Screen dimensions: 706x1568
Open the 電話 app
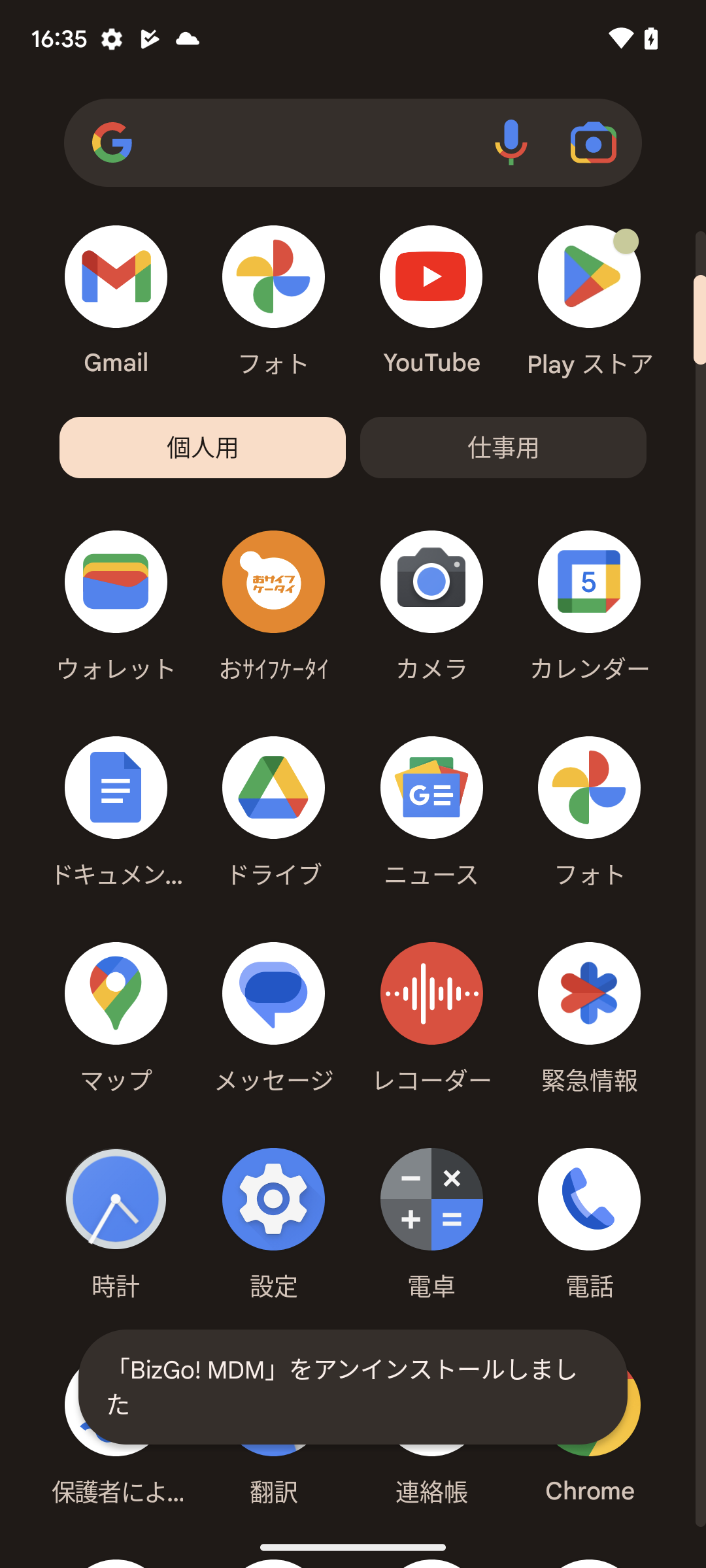click(589, 1200)
